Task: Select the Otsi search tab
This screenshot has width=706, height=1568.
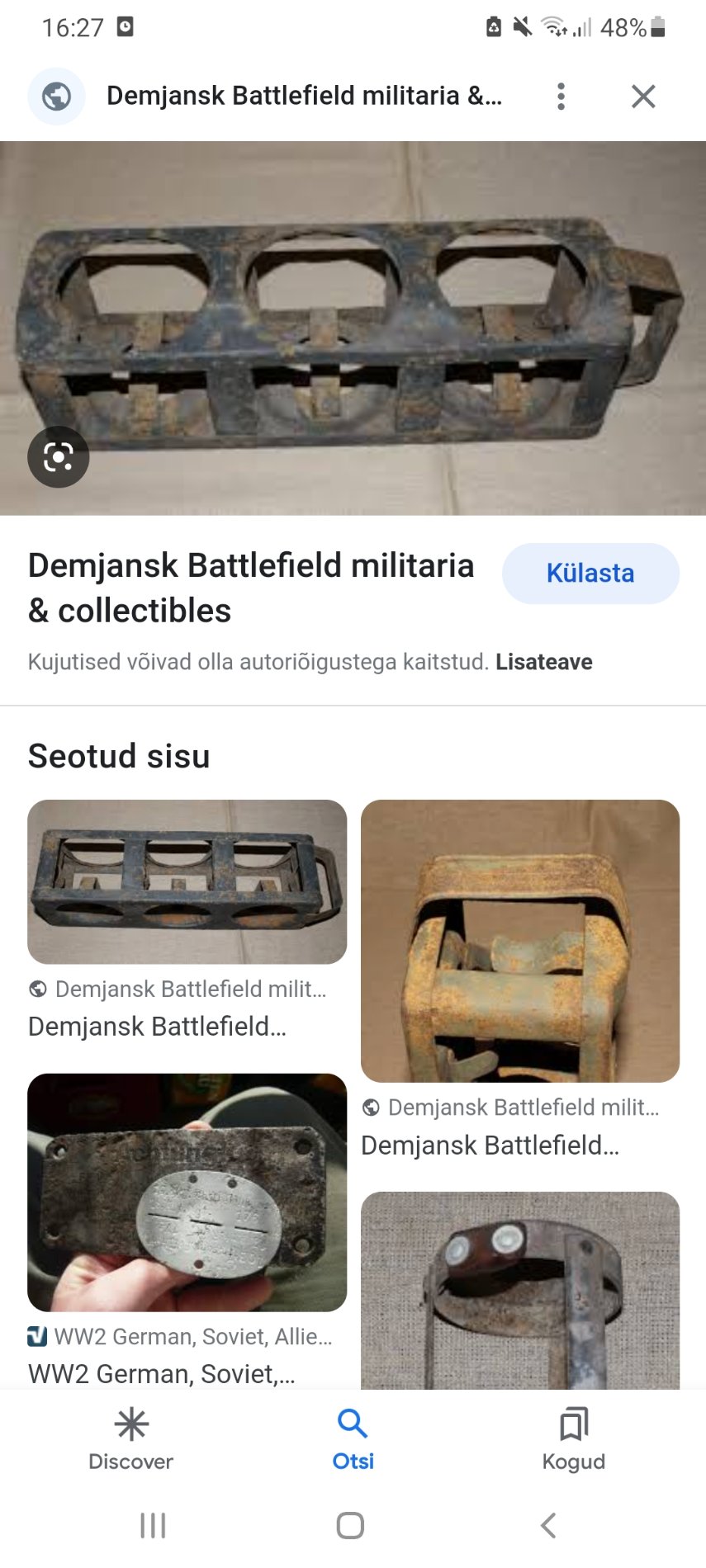Action: tap(353, 1439)
